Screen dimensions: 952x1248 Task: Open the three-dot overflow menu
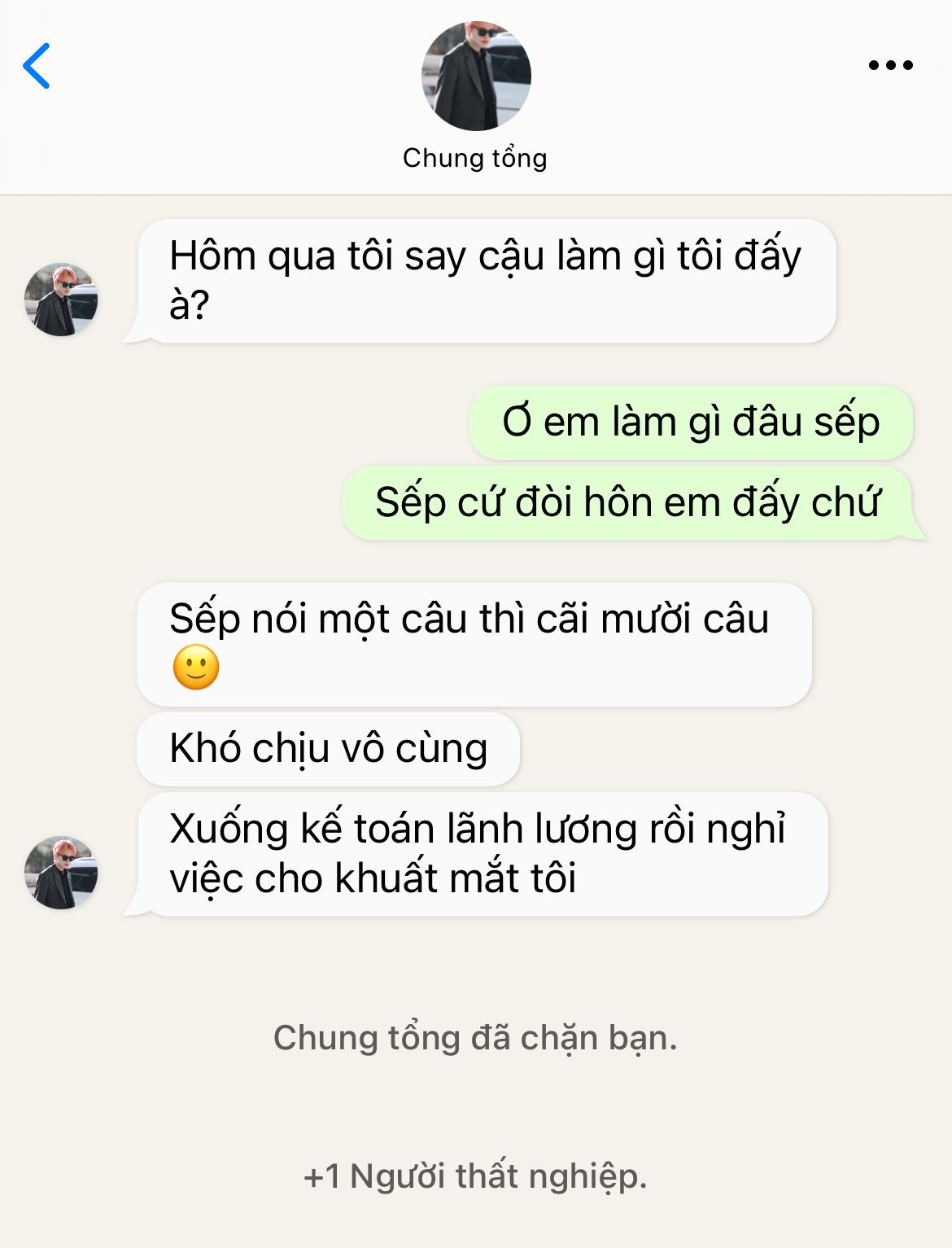(x=890, y=65)
